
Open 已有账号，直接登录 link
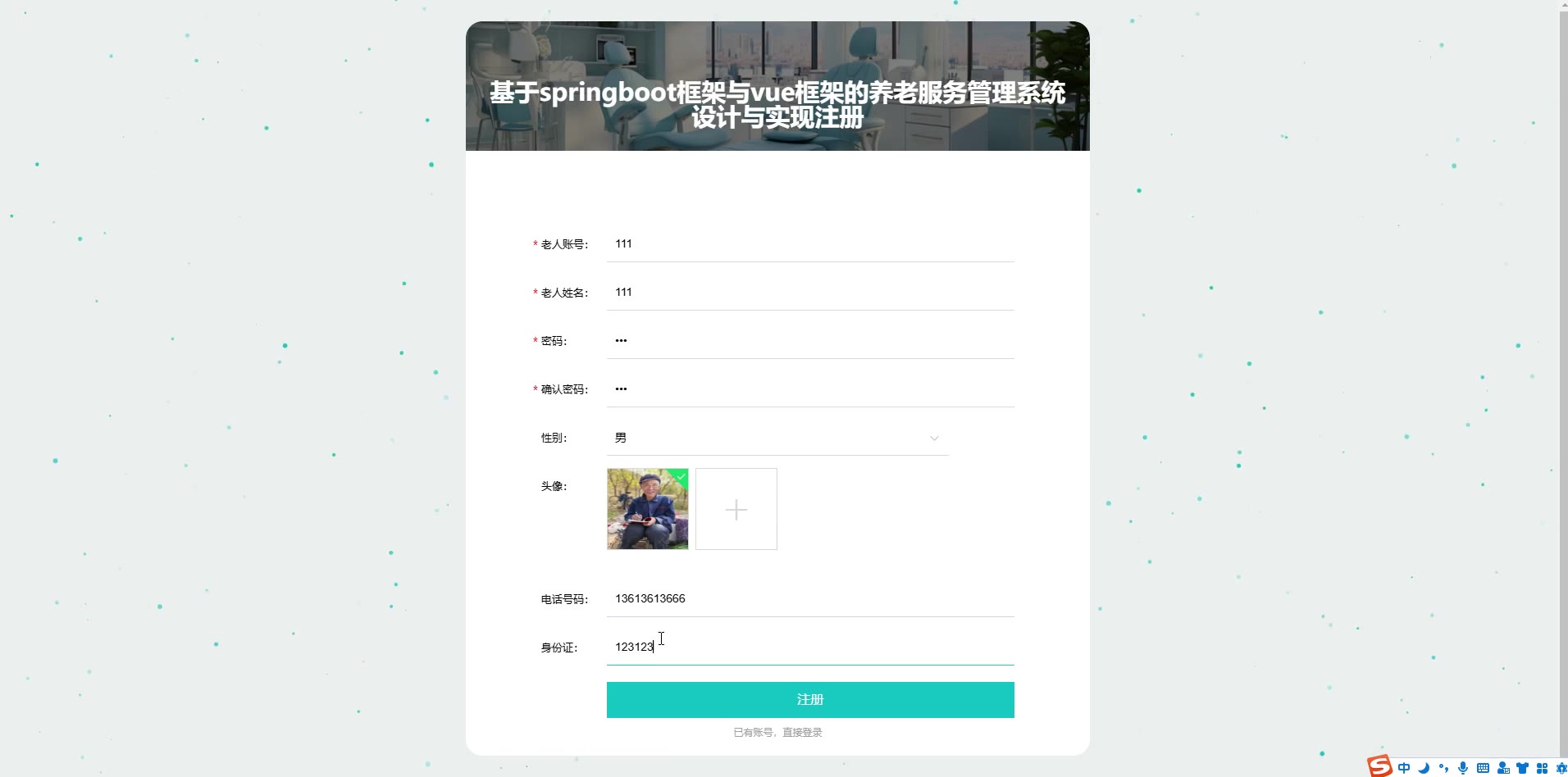point(777,733)
